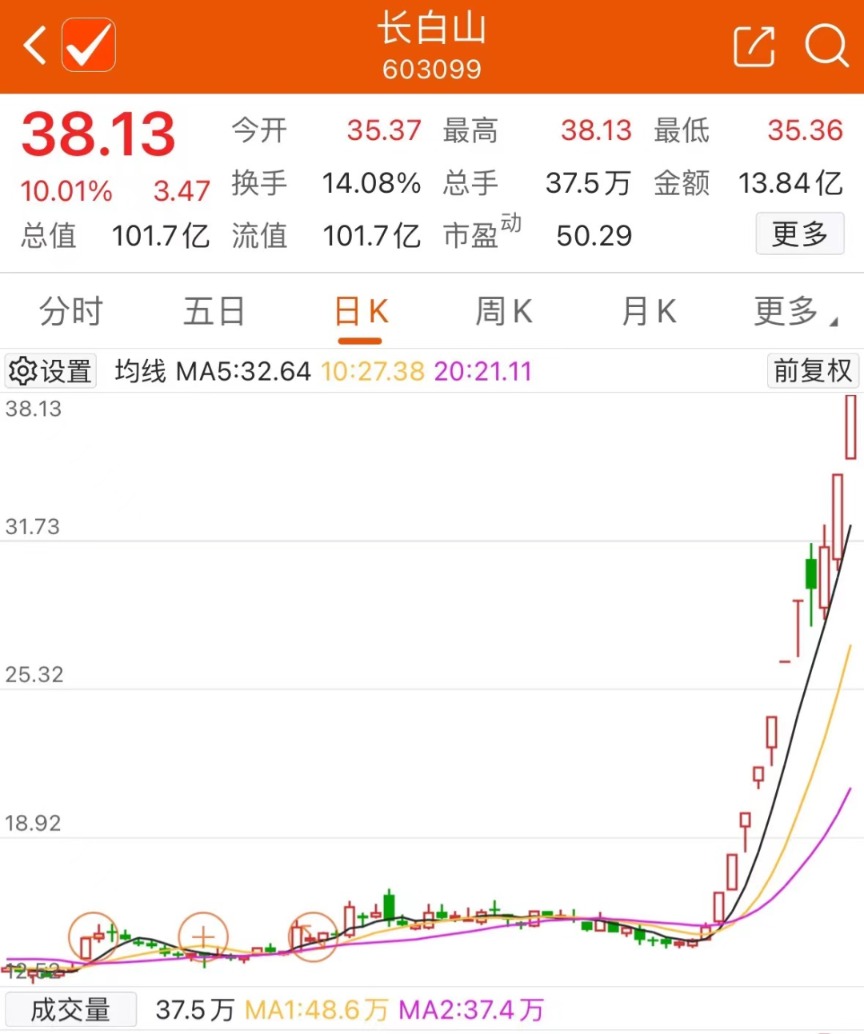Screen dimensions: 864x1034
Task: Tap 更多 to show more quote data
Action: [x=799, y=235]
